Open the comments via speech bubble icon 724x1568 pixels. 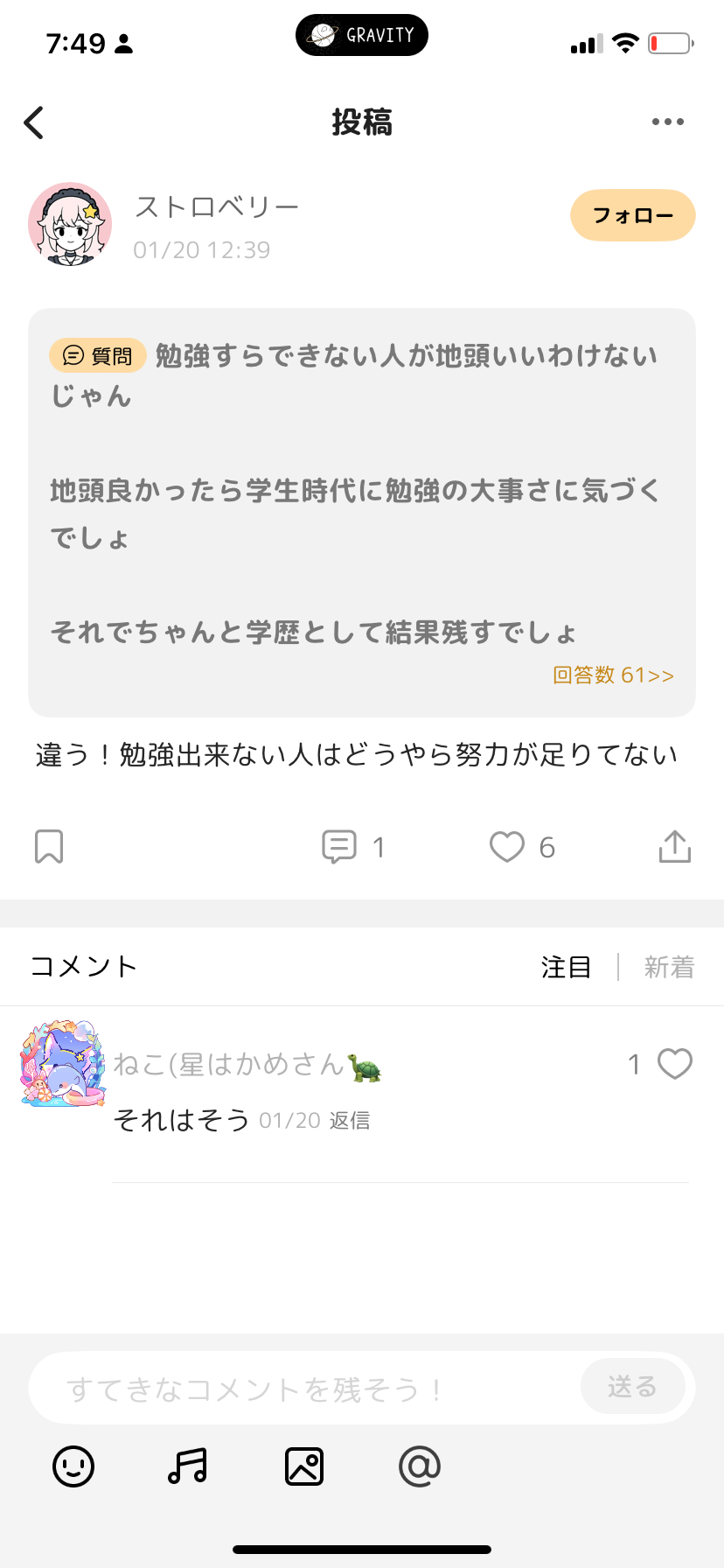341,846
